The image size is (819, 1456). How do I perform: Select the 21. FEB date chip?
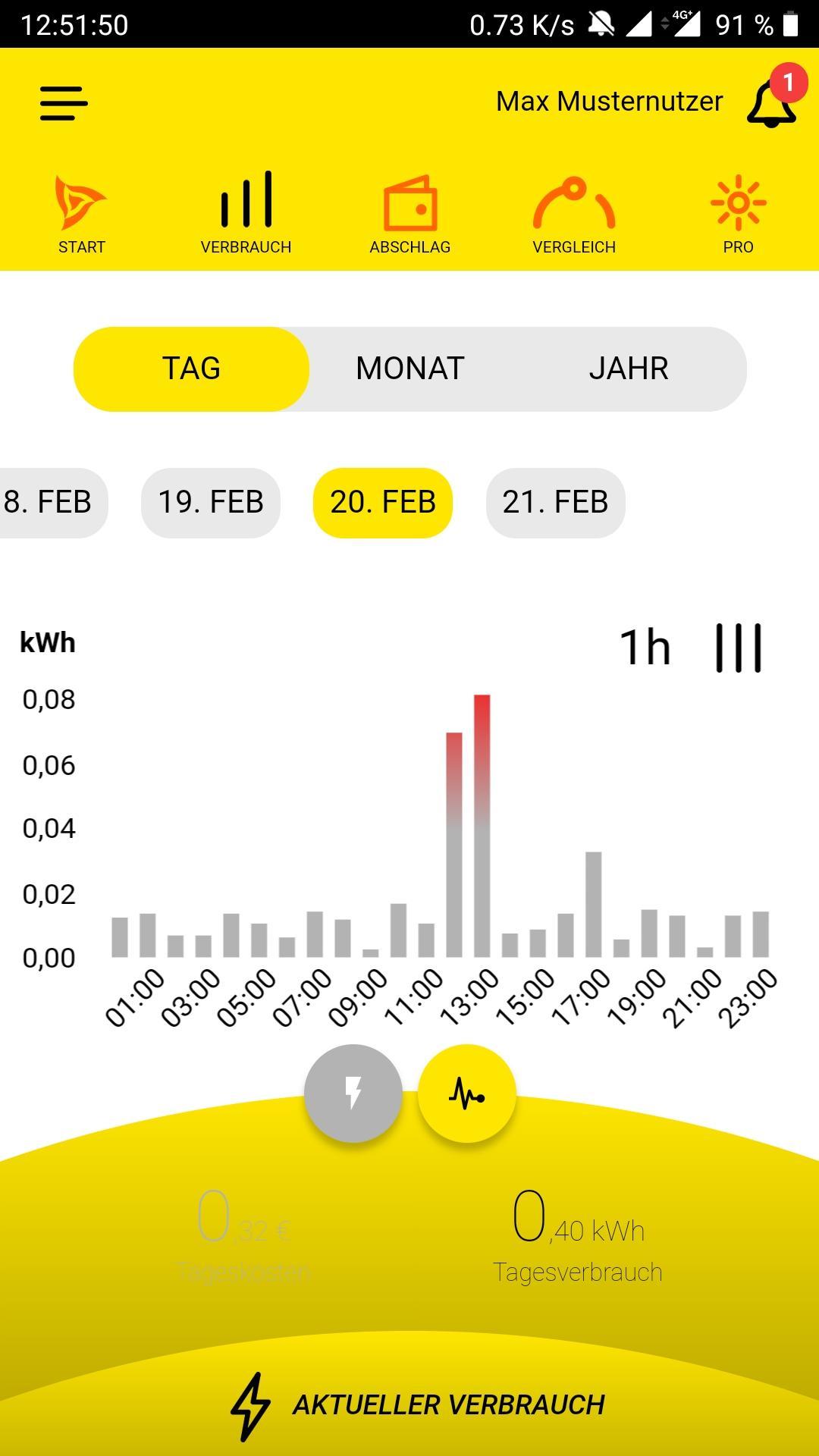click(x=555, y=502)
